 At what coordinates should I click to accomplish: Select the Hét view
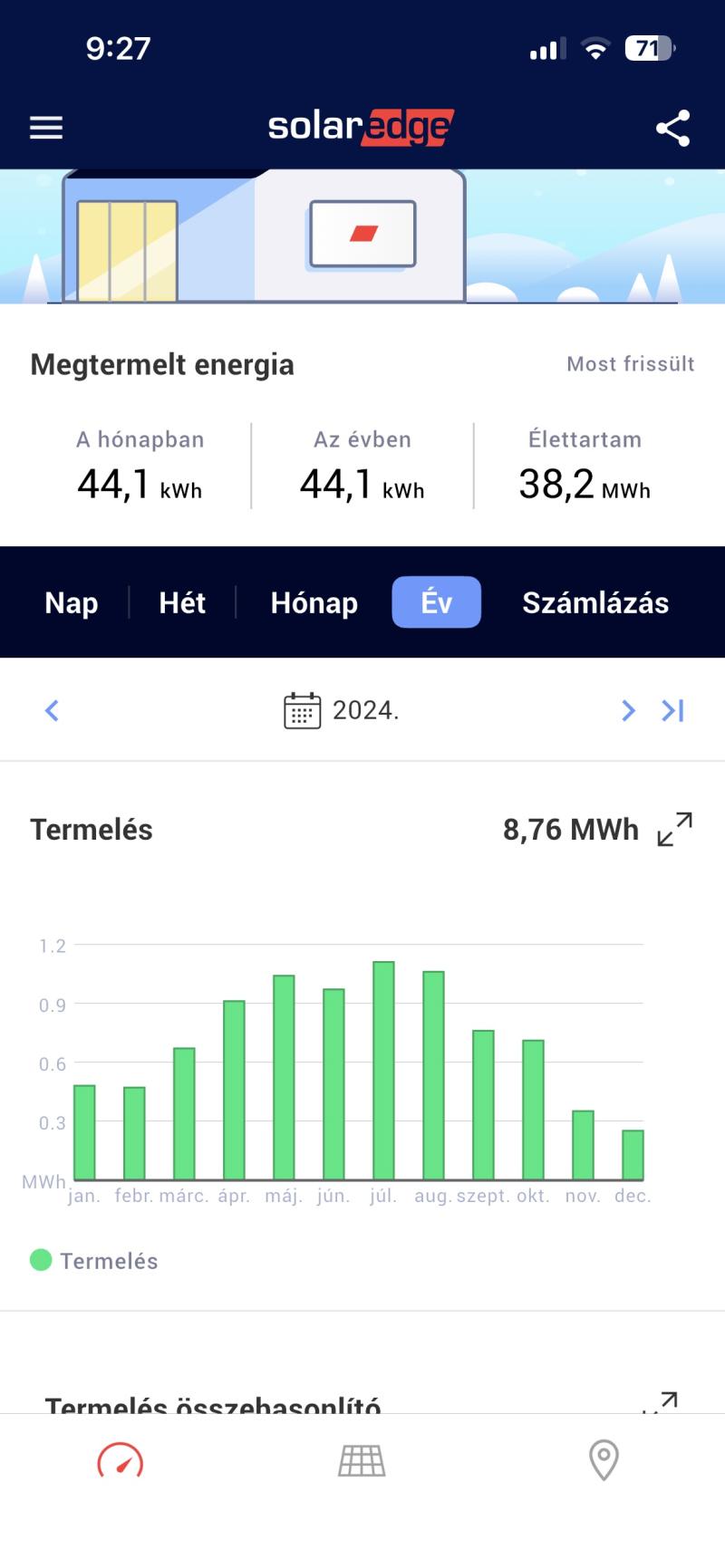182,603
